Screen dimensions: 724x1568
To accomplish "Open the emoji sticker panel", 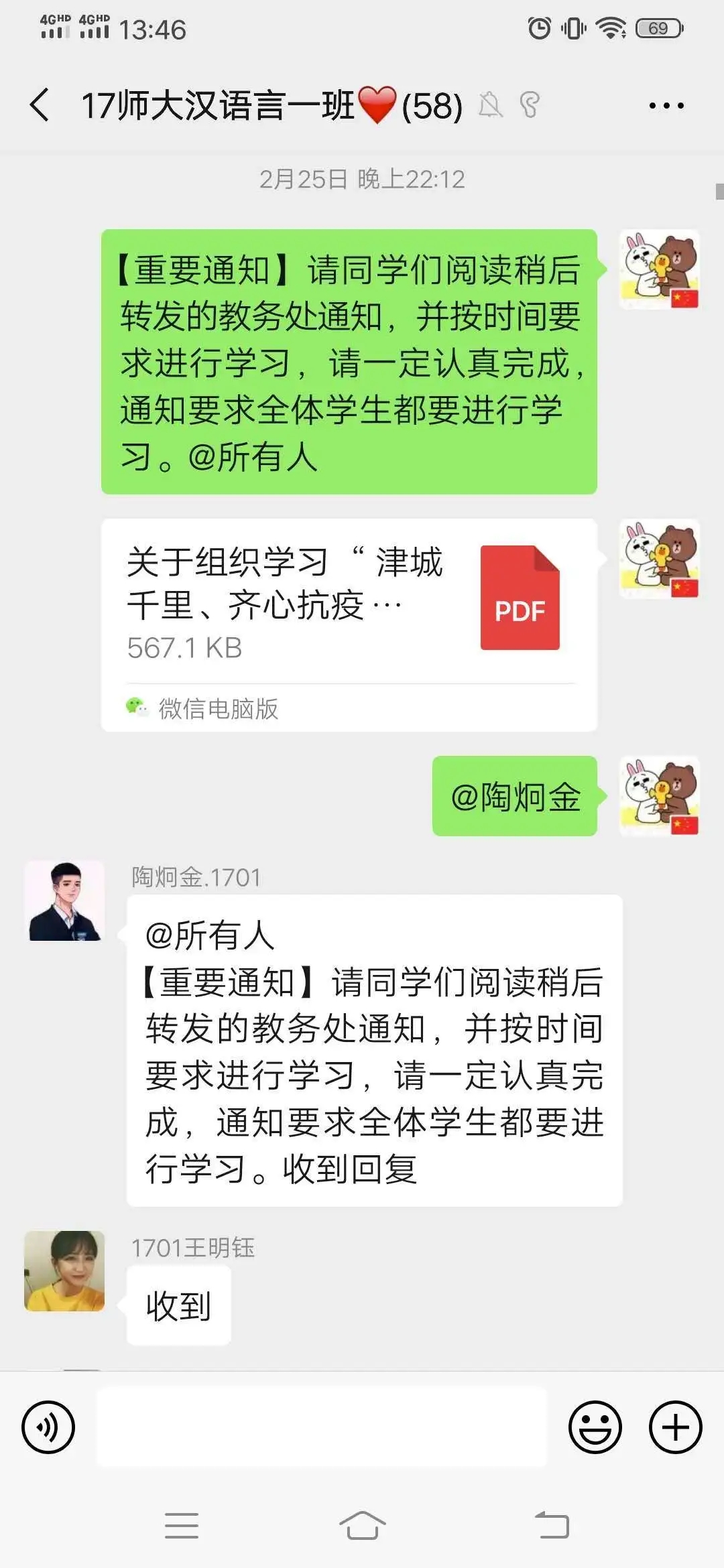I will tap(595, 1427).
